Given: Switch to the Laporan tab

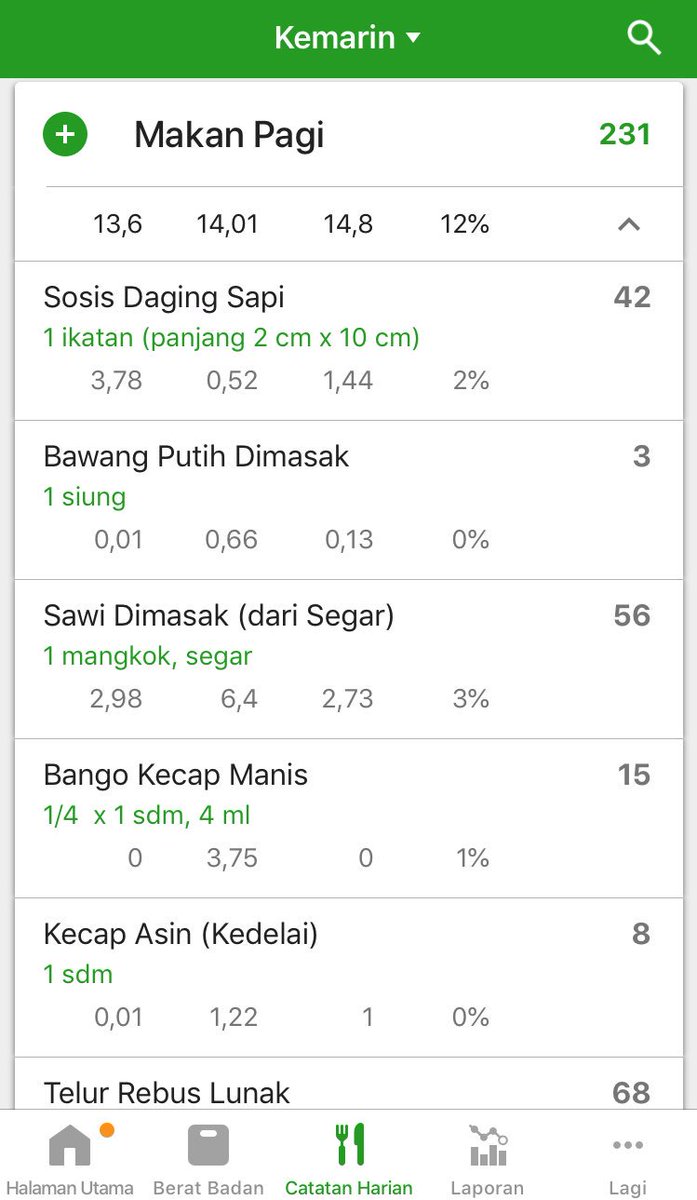Looking at the screenshot, I should point(487,1160).
